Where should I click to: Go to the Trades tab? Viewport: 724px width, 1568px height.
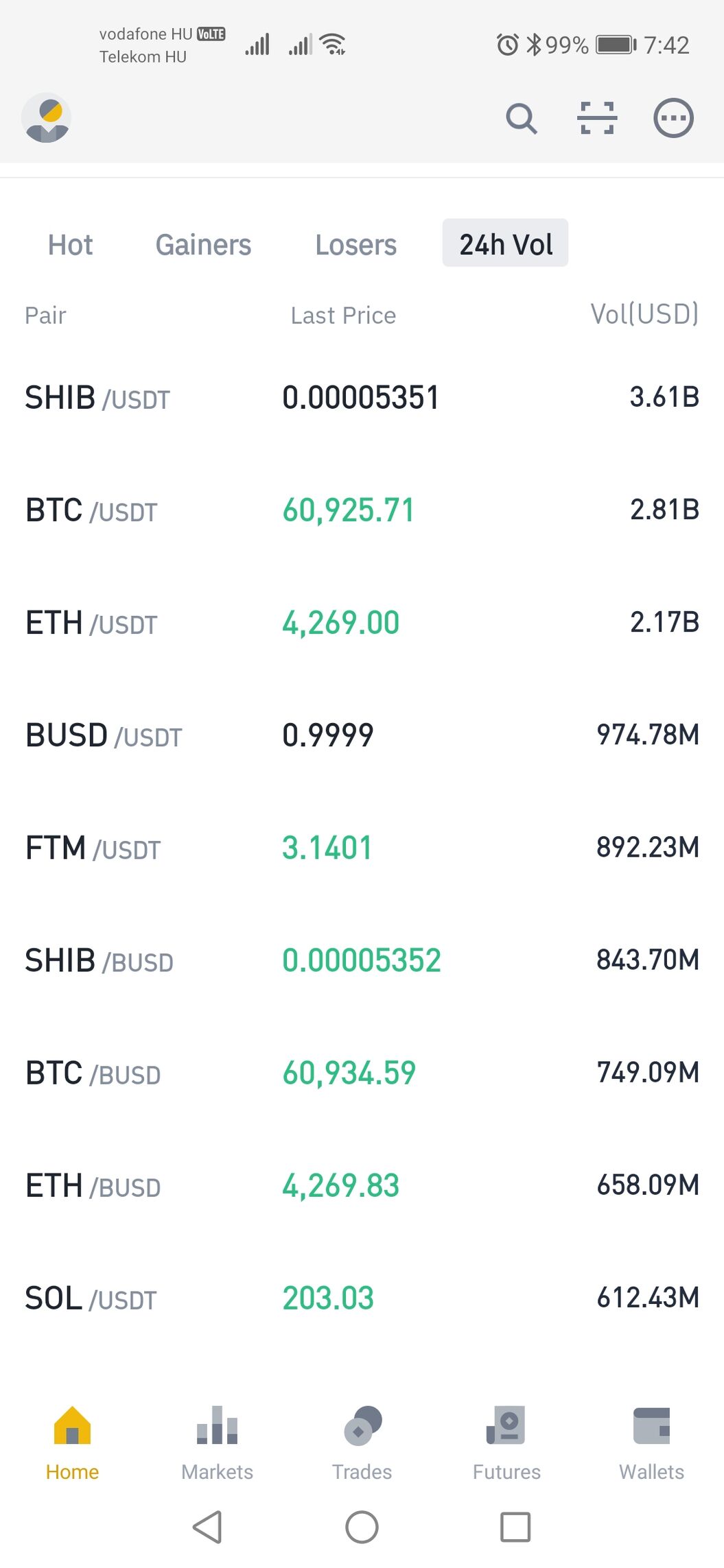pos(362,1443)
